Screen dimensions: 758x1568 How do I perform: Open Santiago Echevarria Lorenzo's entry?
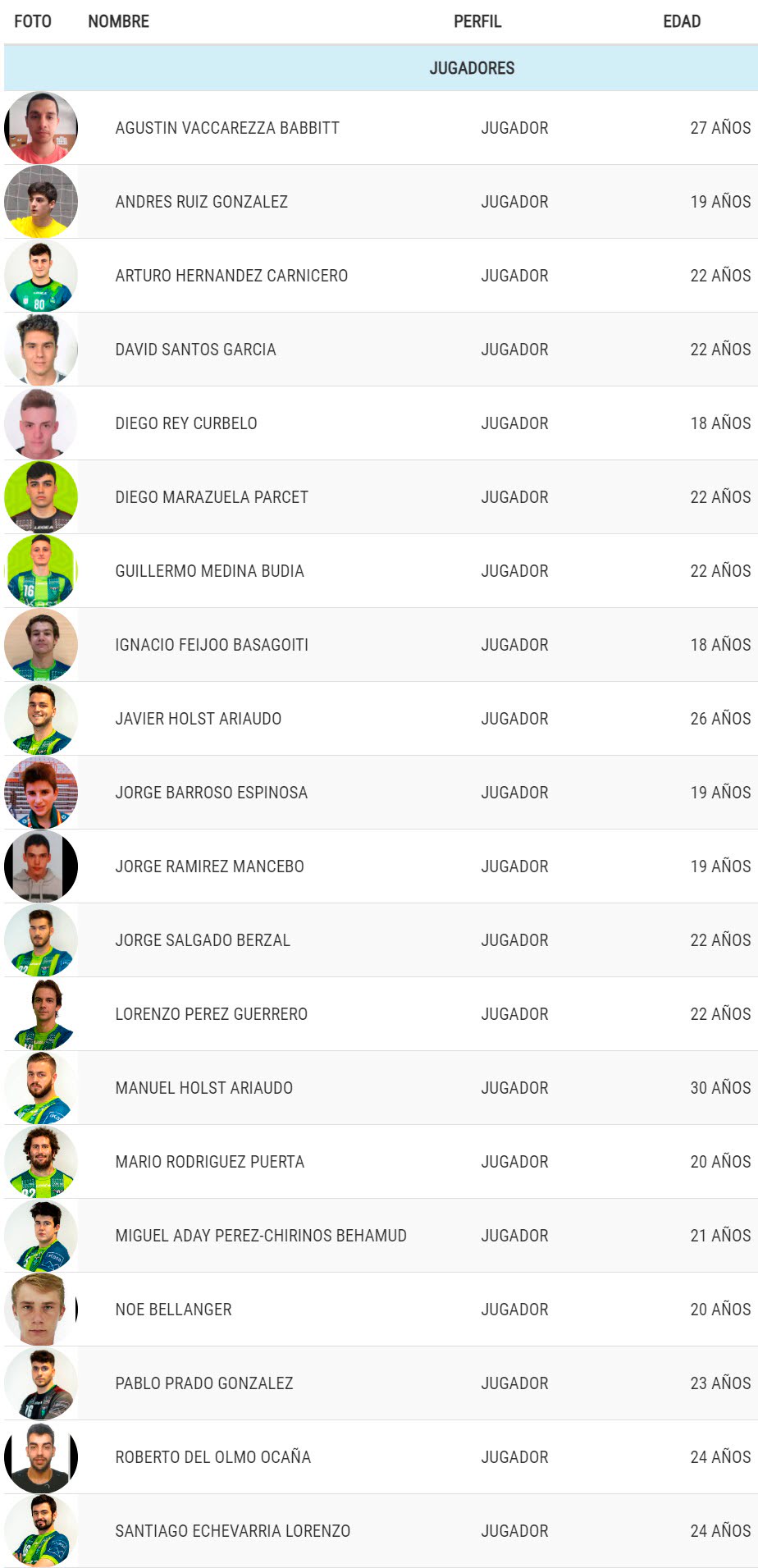[381, 1531]
